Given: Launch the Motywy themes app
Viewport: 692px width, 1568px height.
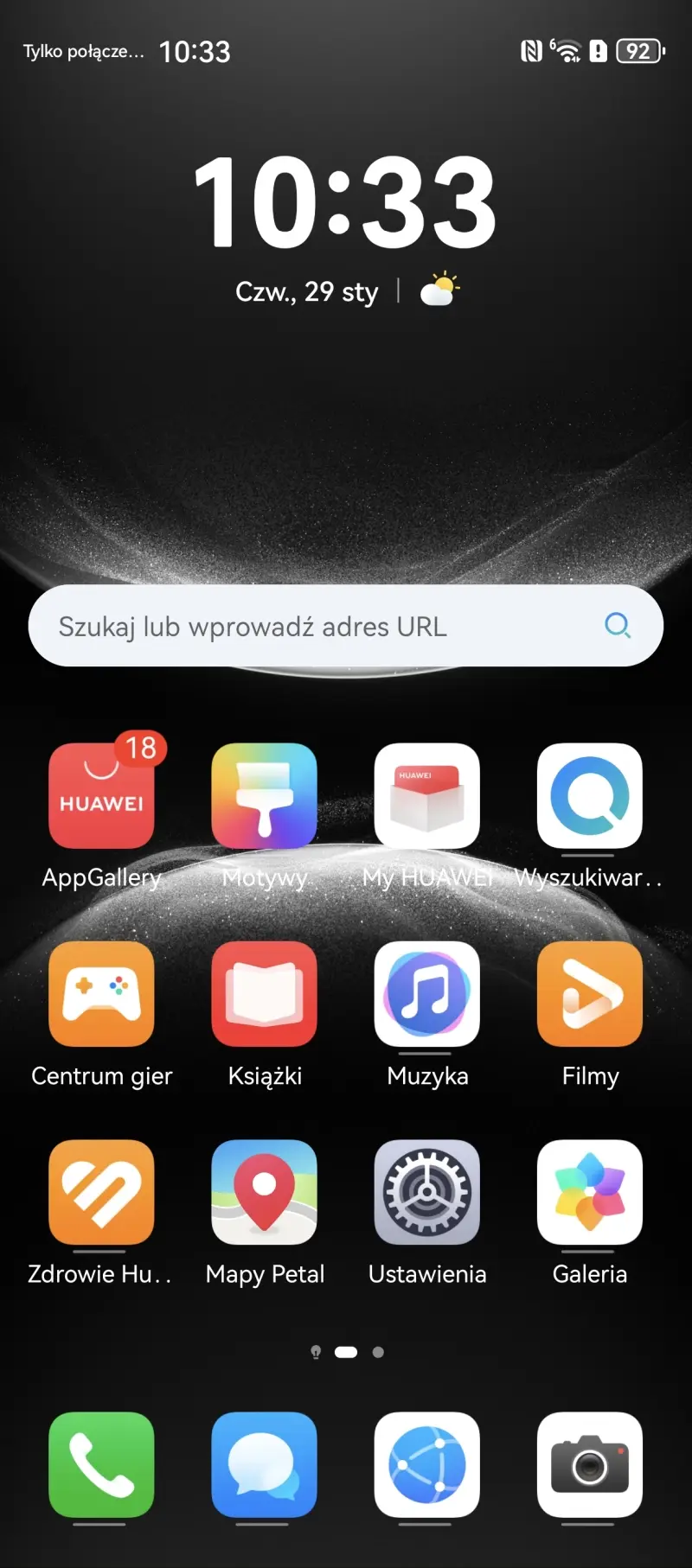Looking at the screenshot, I should coord(264,796).
